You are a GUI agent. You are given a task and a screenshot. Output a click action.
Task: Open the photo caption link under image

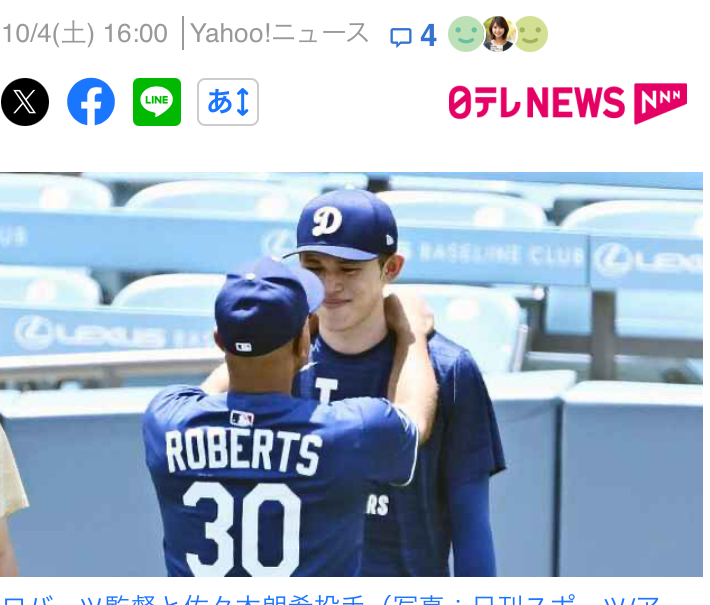(x=330, y=598)
